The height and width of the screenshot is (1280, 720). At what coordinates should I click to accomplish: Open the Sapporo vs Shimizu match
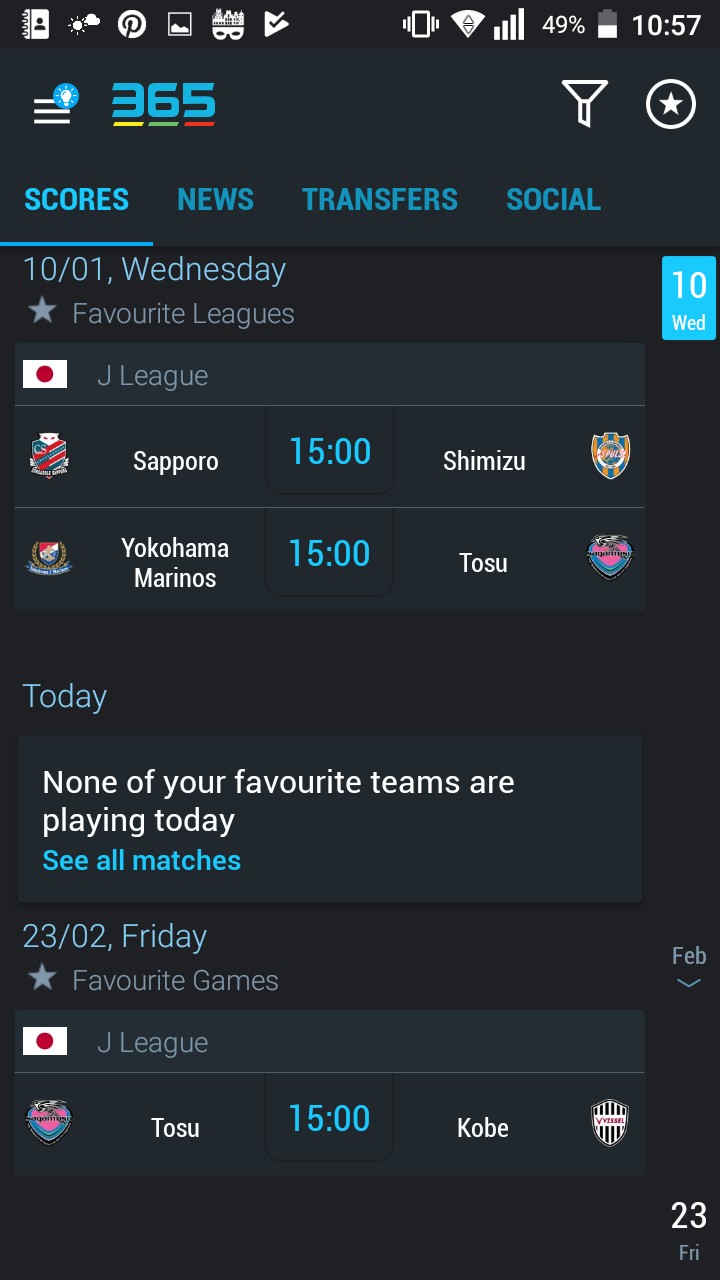coord(329,456)
